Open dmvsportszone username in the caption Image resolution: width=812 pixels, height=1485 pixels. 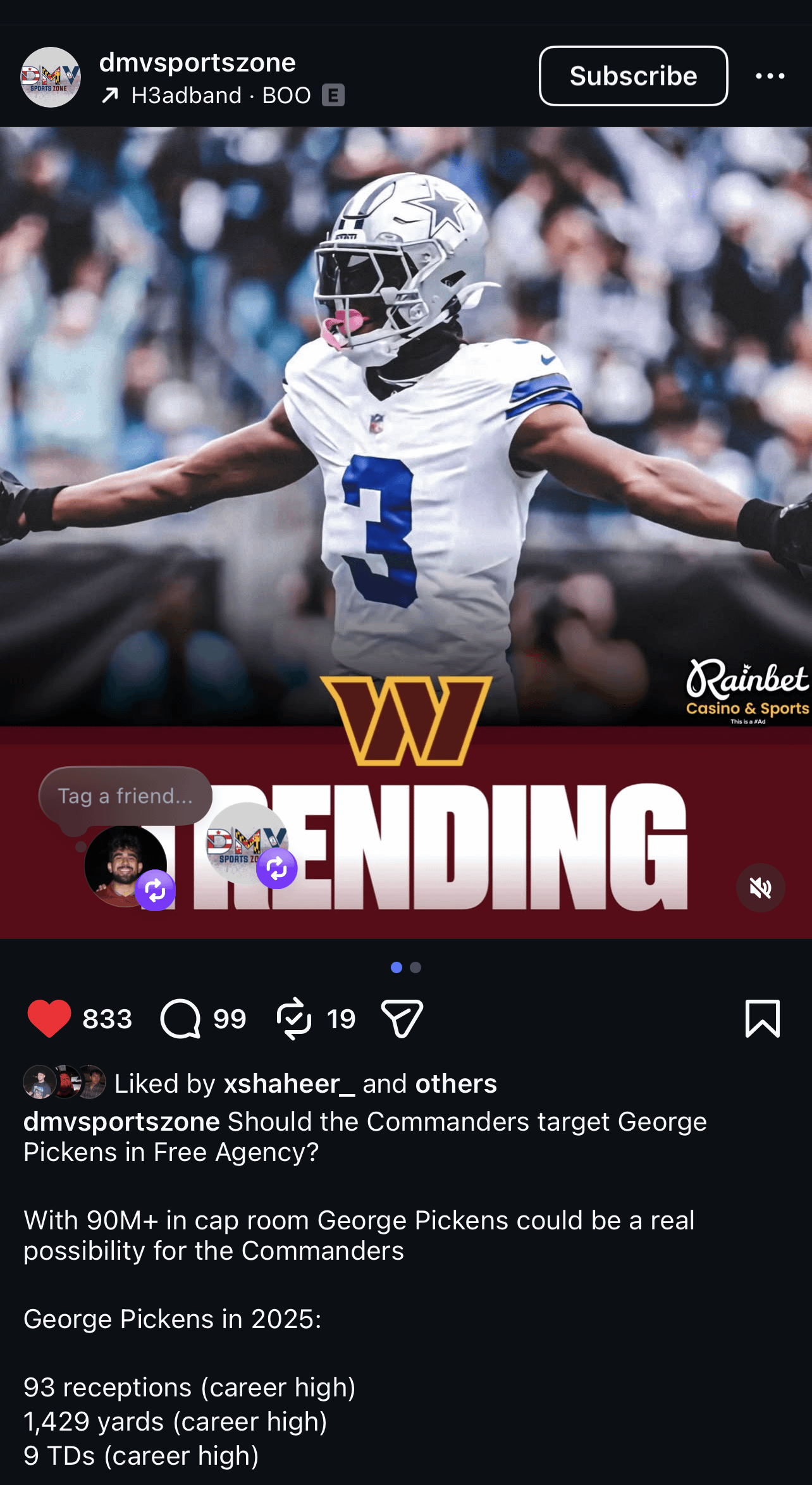[121, 1122]
